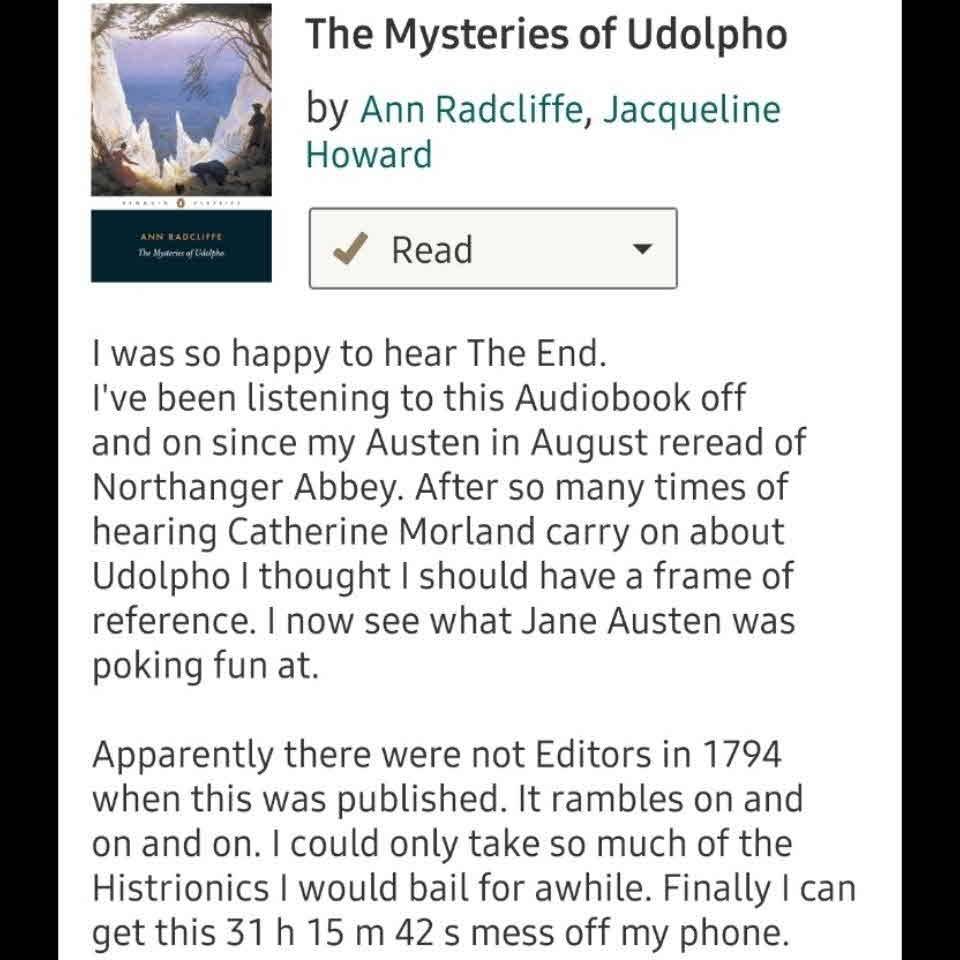
Task: Open the Read shelf status dropdown
Action: 643,249
